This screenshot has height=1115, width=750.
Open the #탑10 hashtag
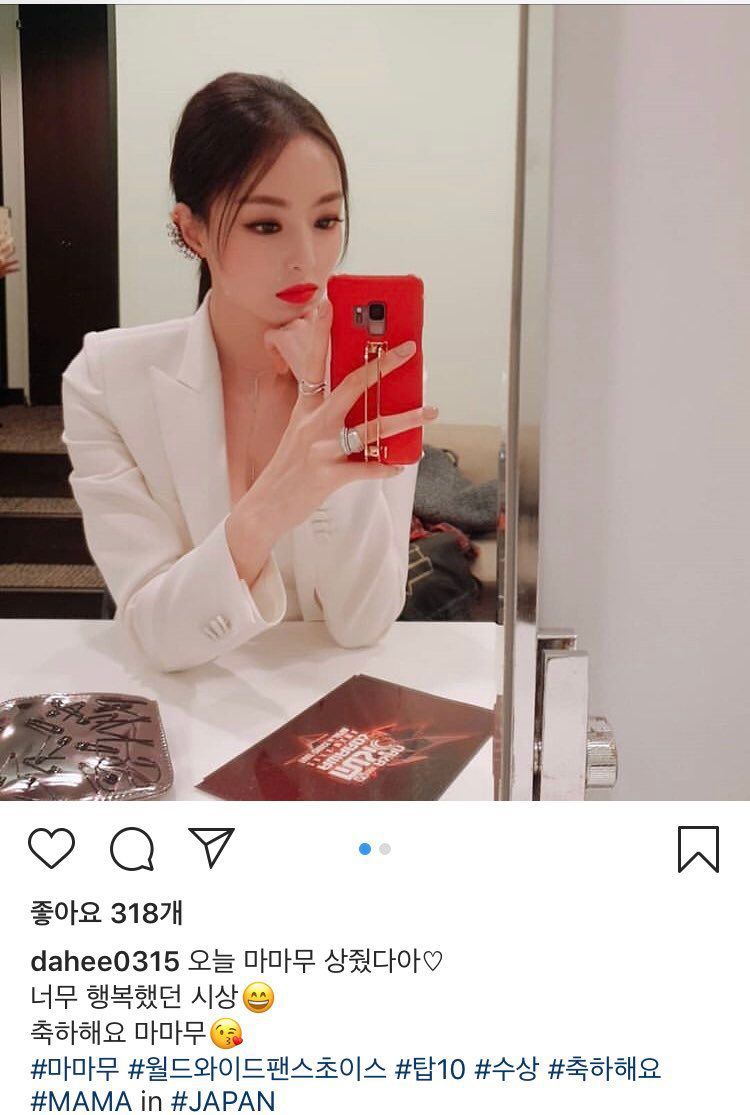coord(430,1069)
